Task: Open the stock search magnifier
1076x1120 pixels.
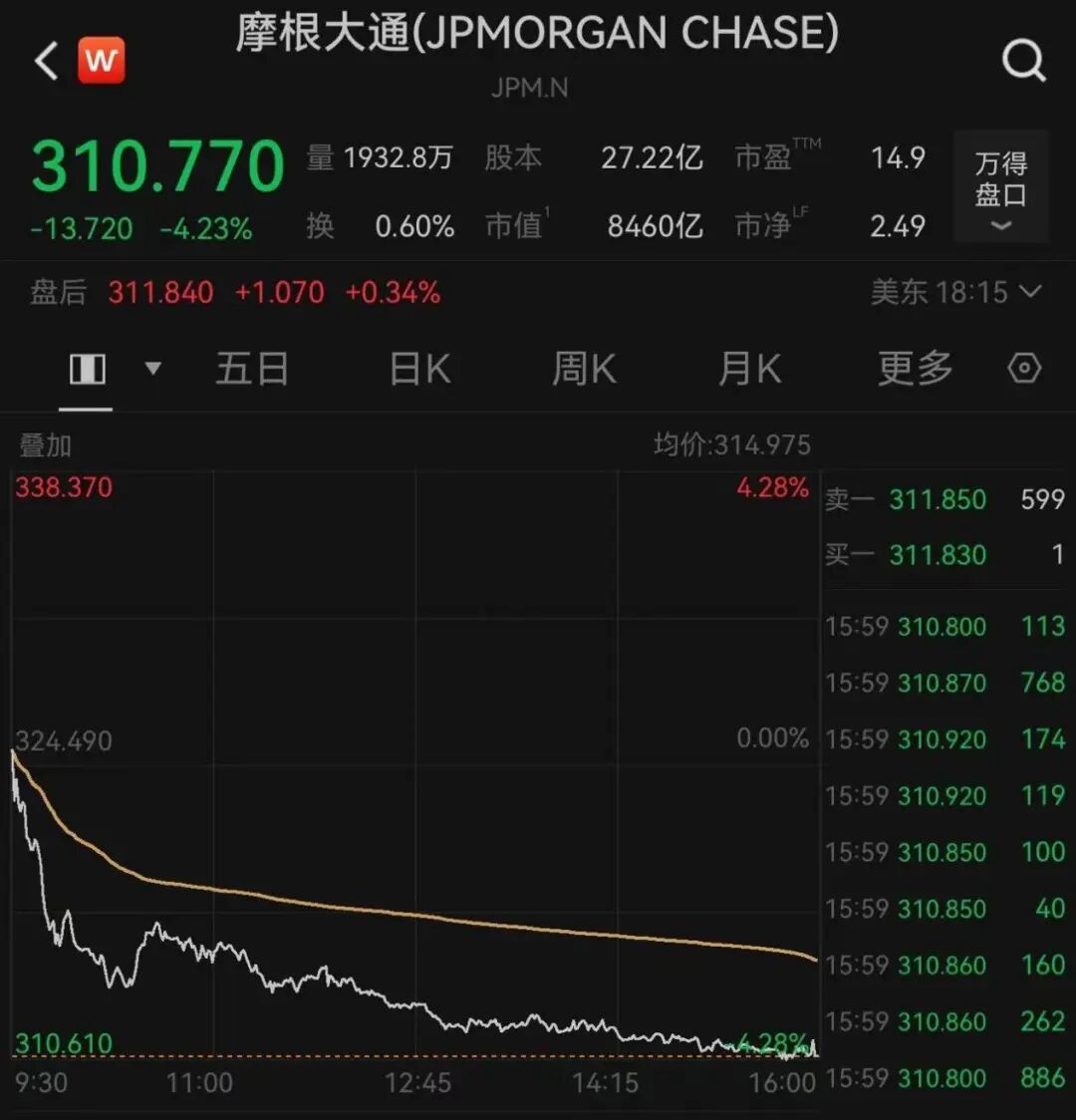Action: click(1023, 62)
